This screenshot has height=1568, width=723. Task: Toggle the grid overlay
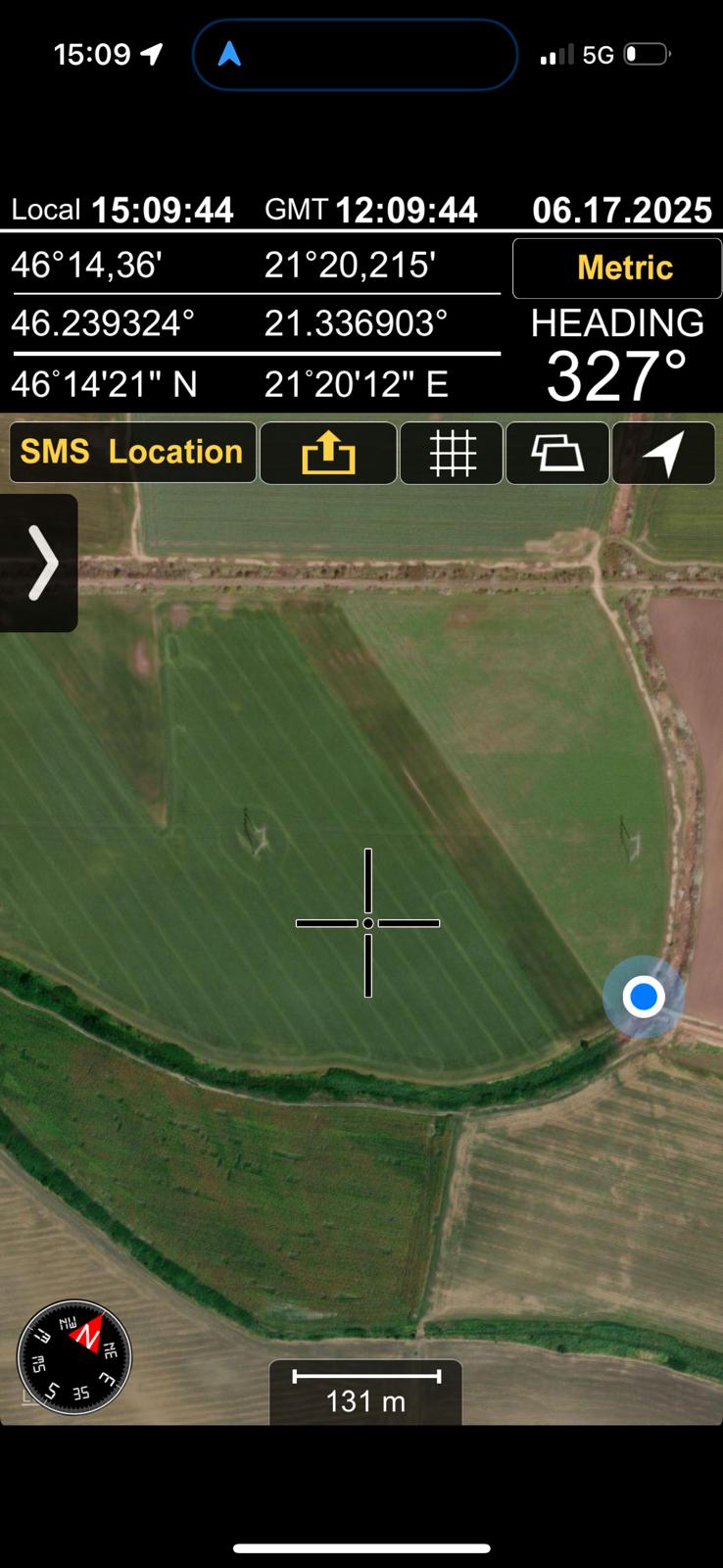[x=452, y=453]
